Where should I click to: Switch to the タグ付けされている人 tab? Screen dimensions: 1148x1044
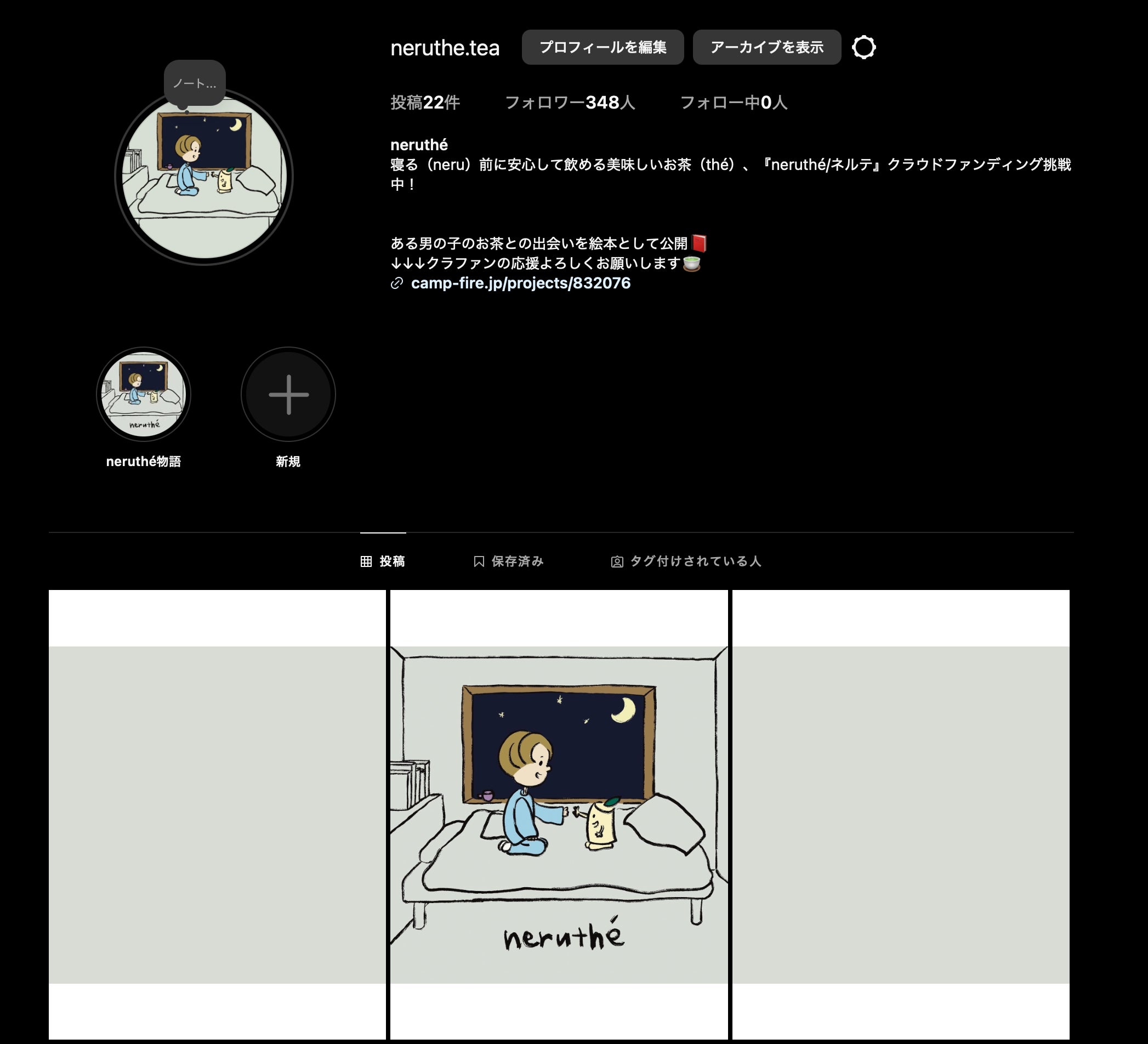coord(686,561)
